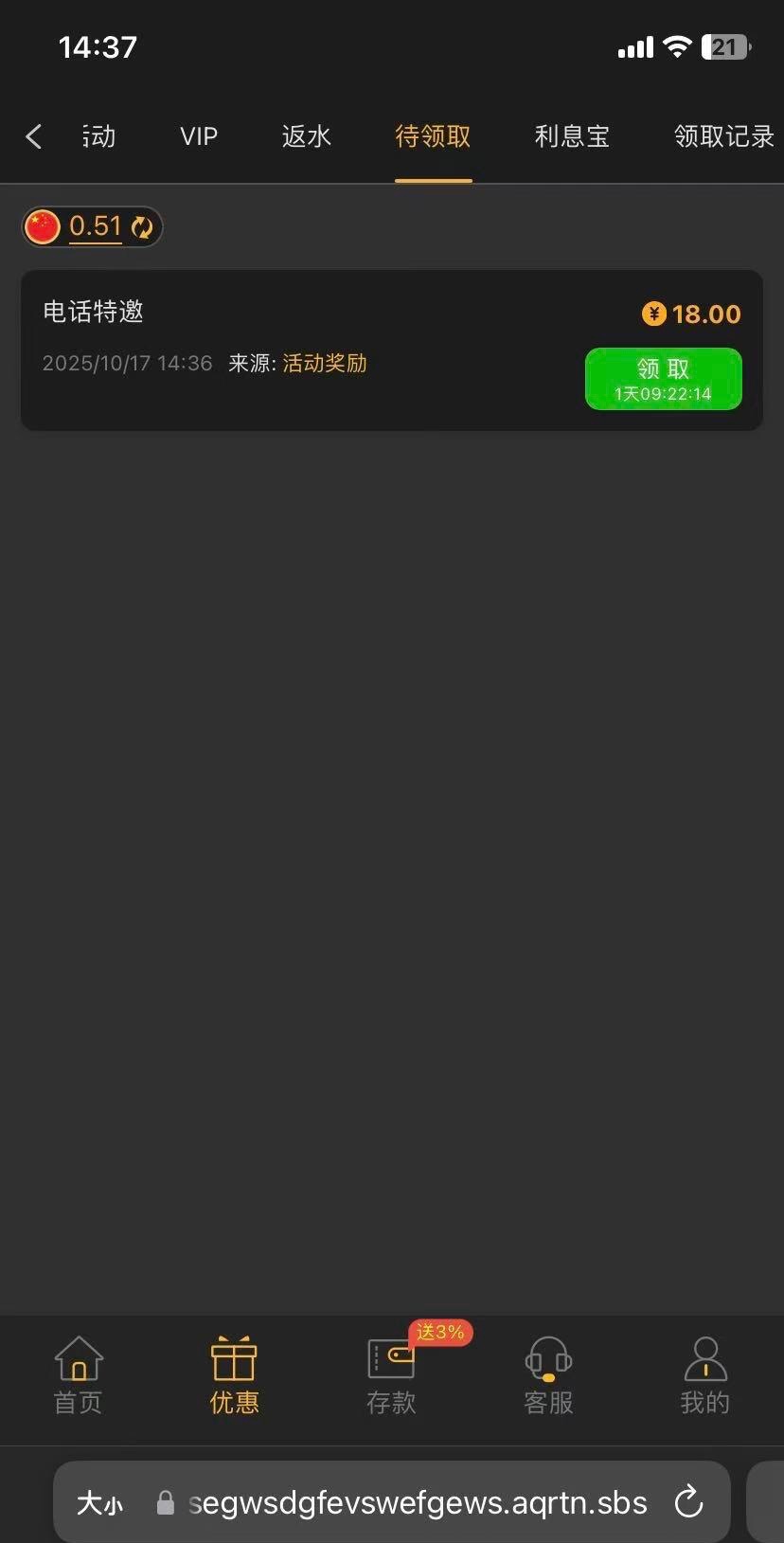
Task: Tap the green 领取 button
Action: pos(663,379)
